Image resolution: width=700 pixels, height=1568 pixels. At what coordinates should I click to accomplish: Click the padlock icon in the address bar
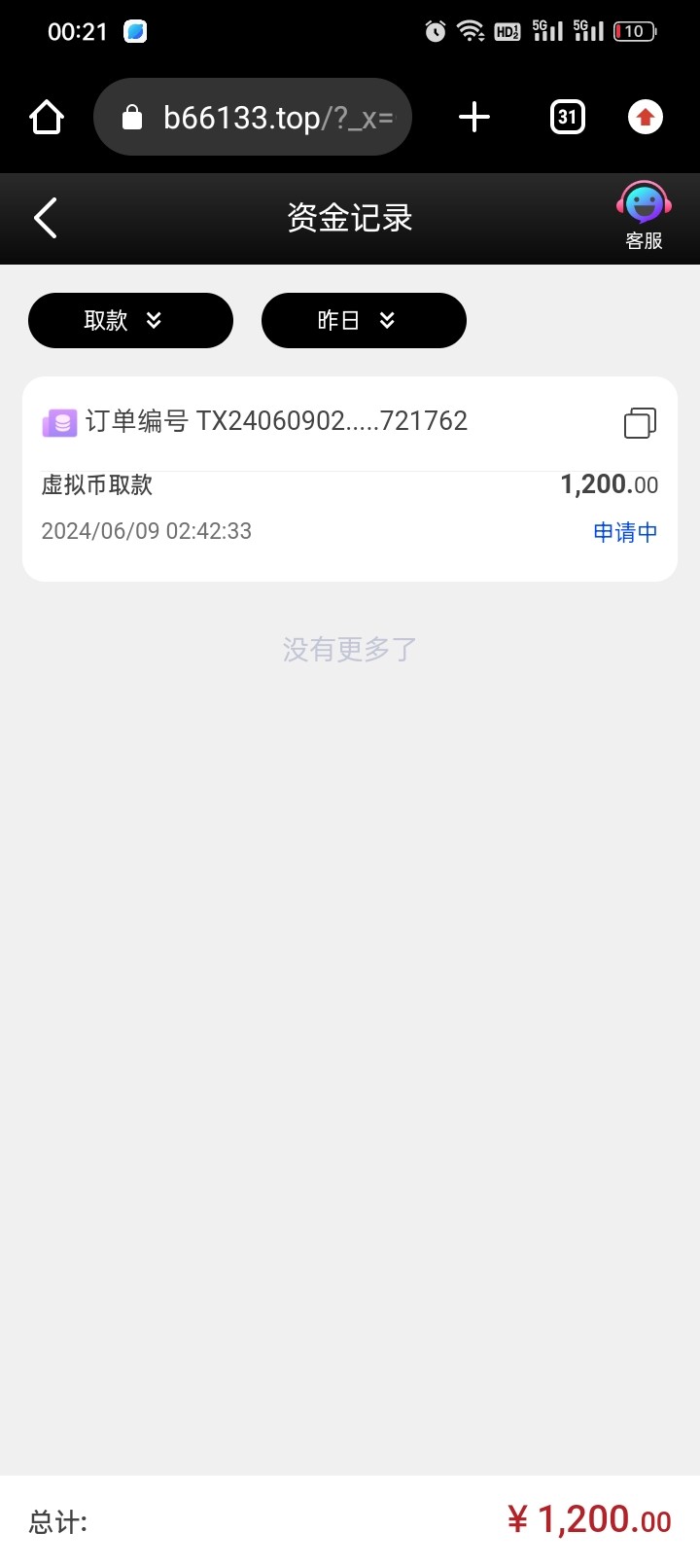click(131, 117)
